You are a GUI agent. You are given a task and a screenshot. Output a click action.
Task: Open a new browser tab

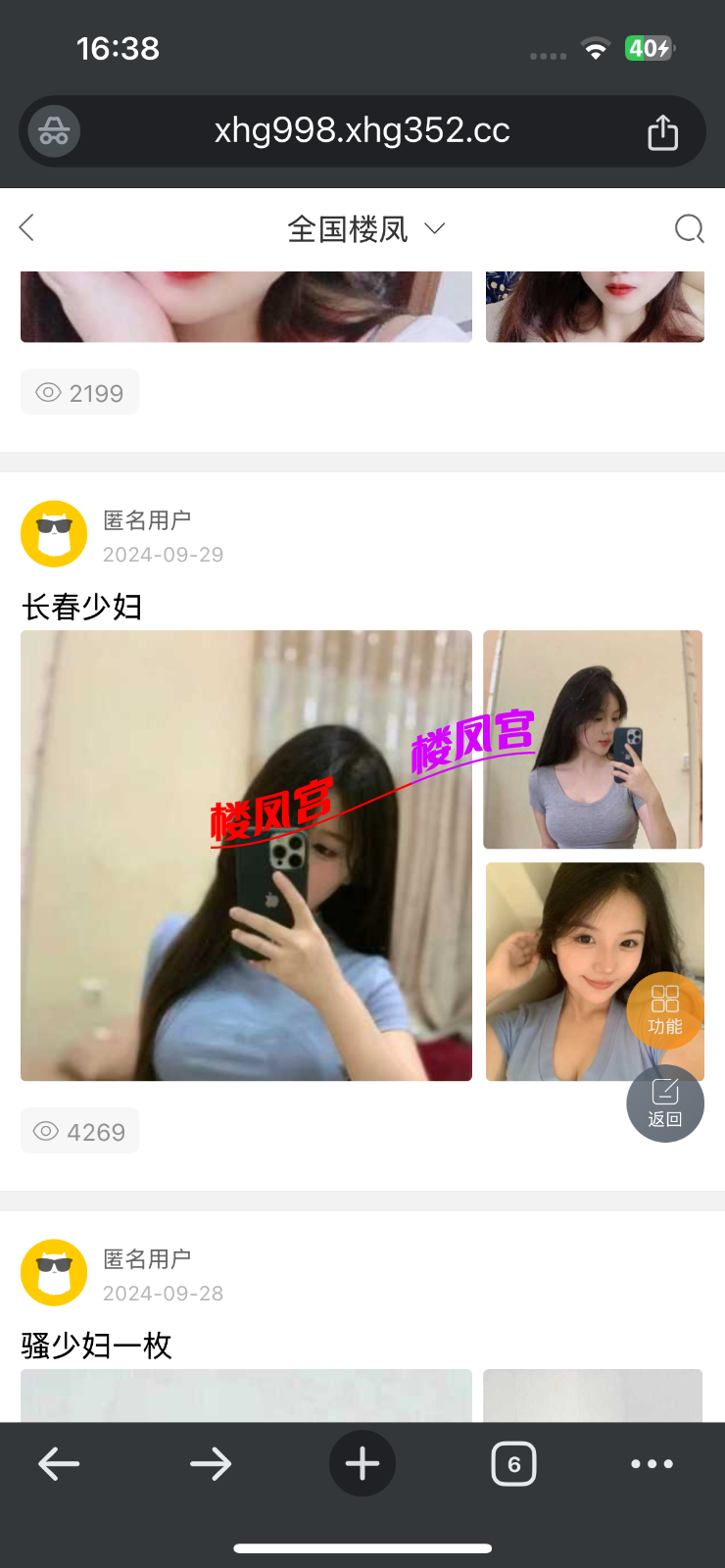pos(362,1464)
